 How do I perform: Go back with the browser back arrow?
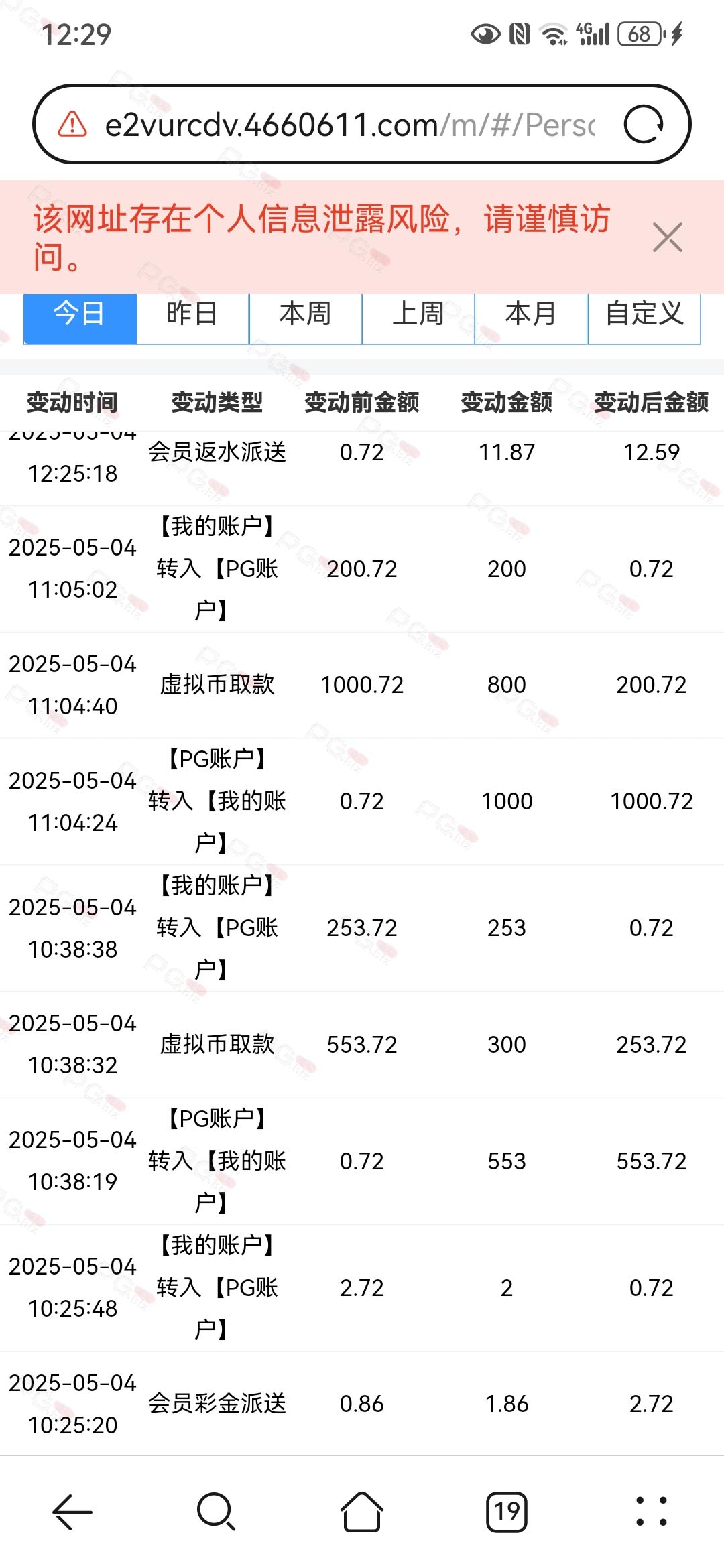pyautogui.click(x=72, y=1512)
